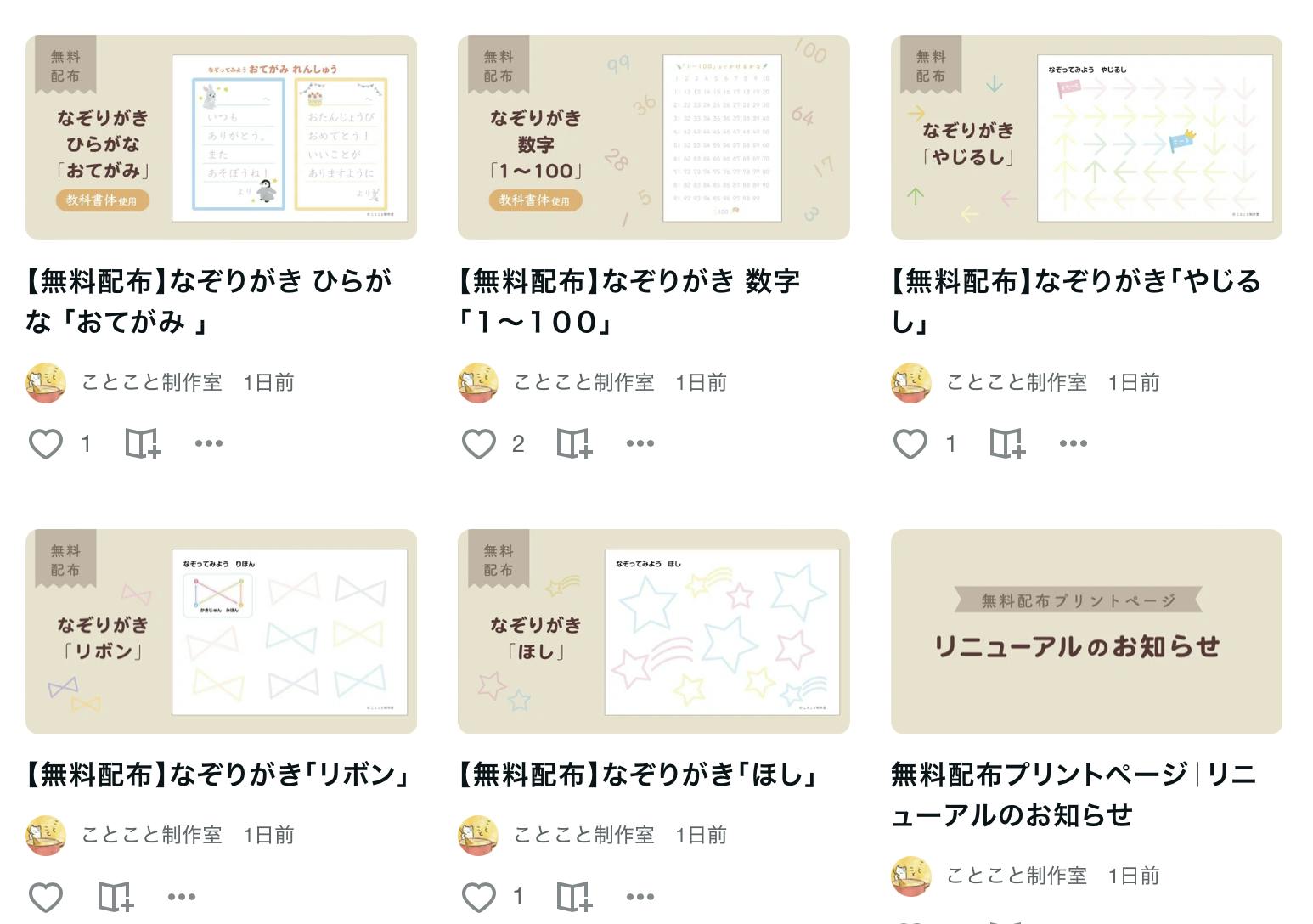Like the ひらがな「おてがみ」 post
Image resolution: width=1313 pixels, height=924 pixels.
point(46,443)
